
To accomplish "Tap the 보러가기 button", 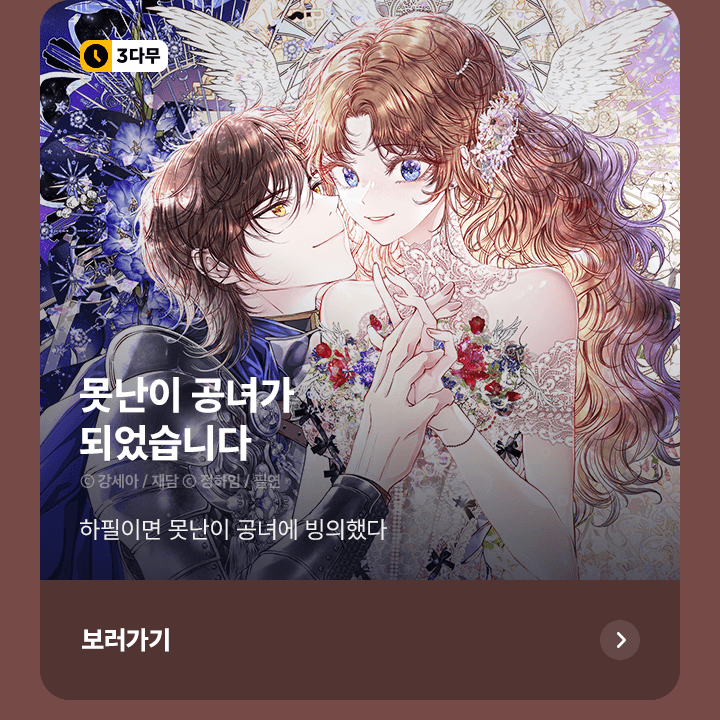I will click(126, 640).
